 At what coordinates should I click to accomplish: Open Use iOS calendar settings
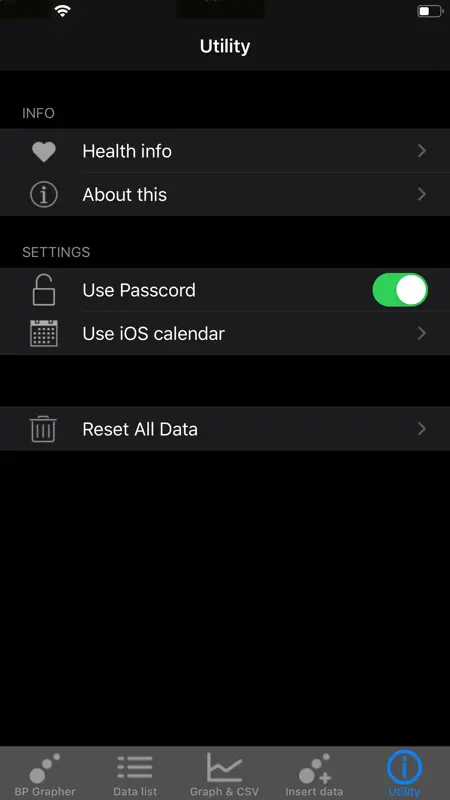(225, 333)
